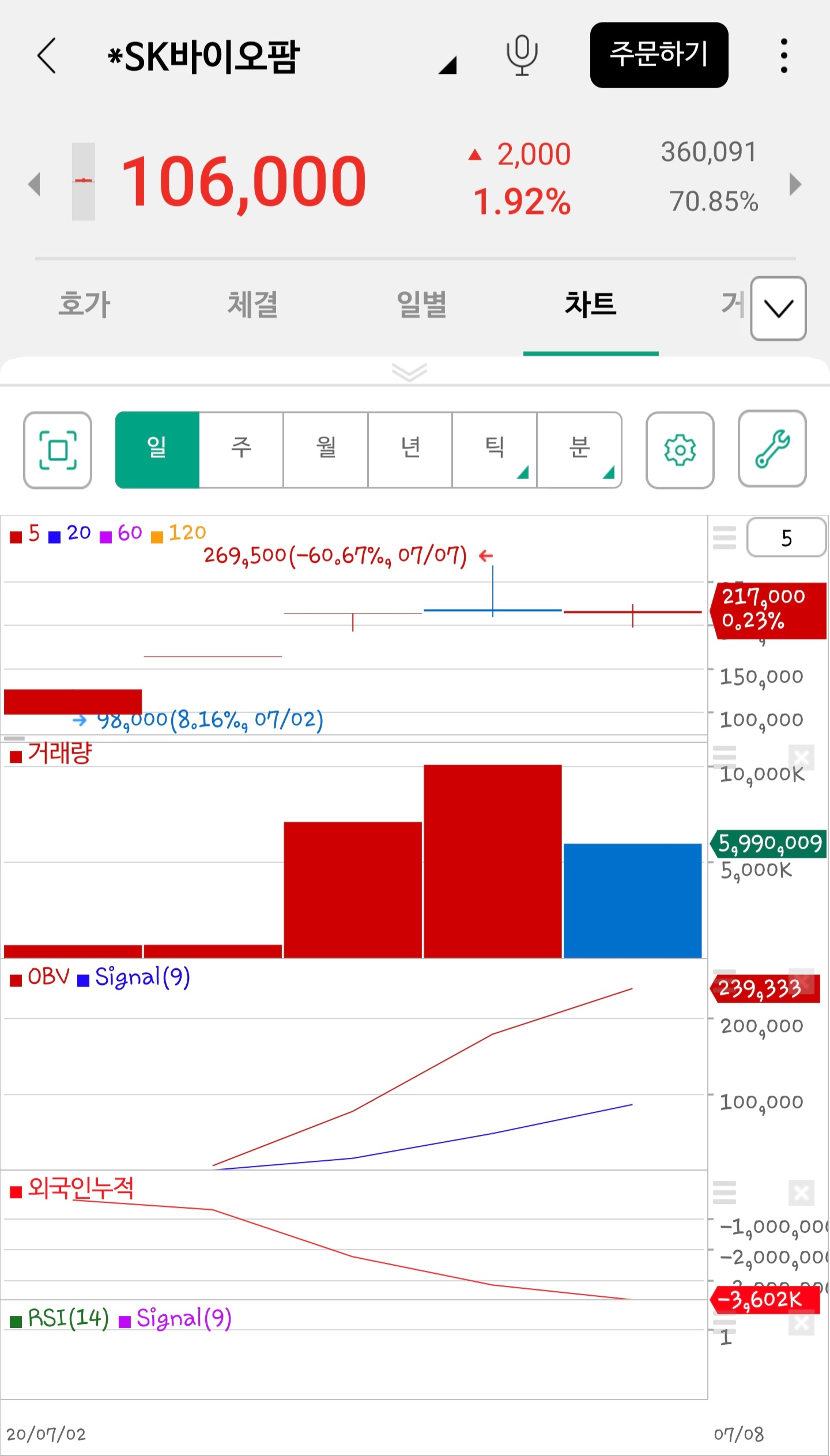This screenshot has width=830, height=1456.
Task: Switch to the 일별 tab
Action: click(421, 304)
